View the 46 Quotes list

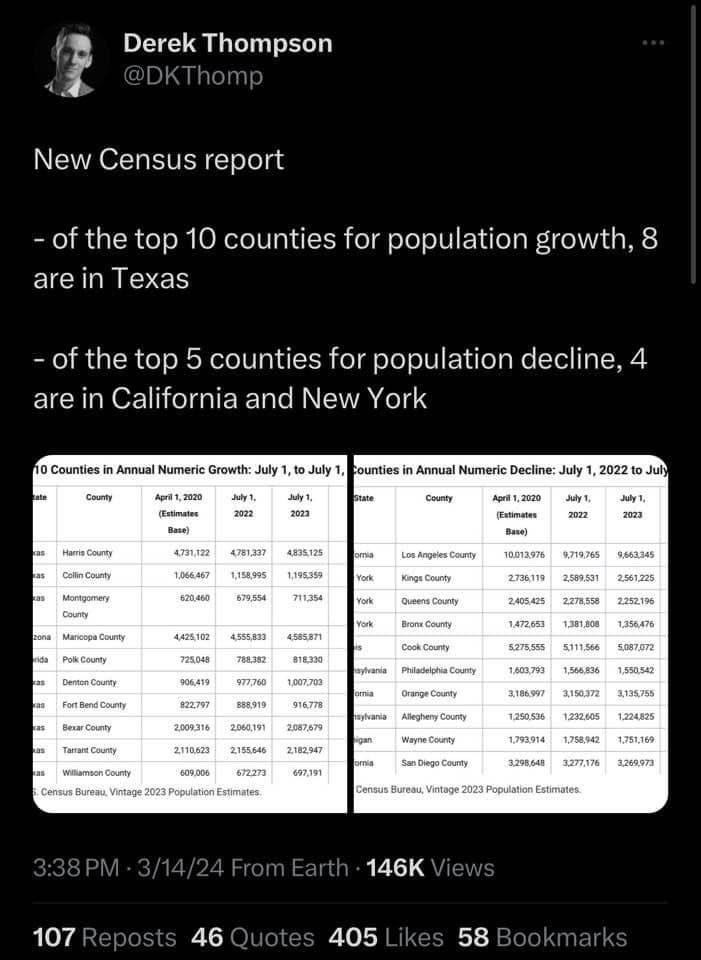point(253,937)
